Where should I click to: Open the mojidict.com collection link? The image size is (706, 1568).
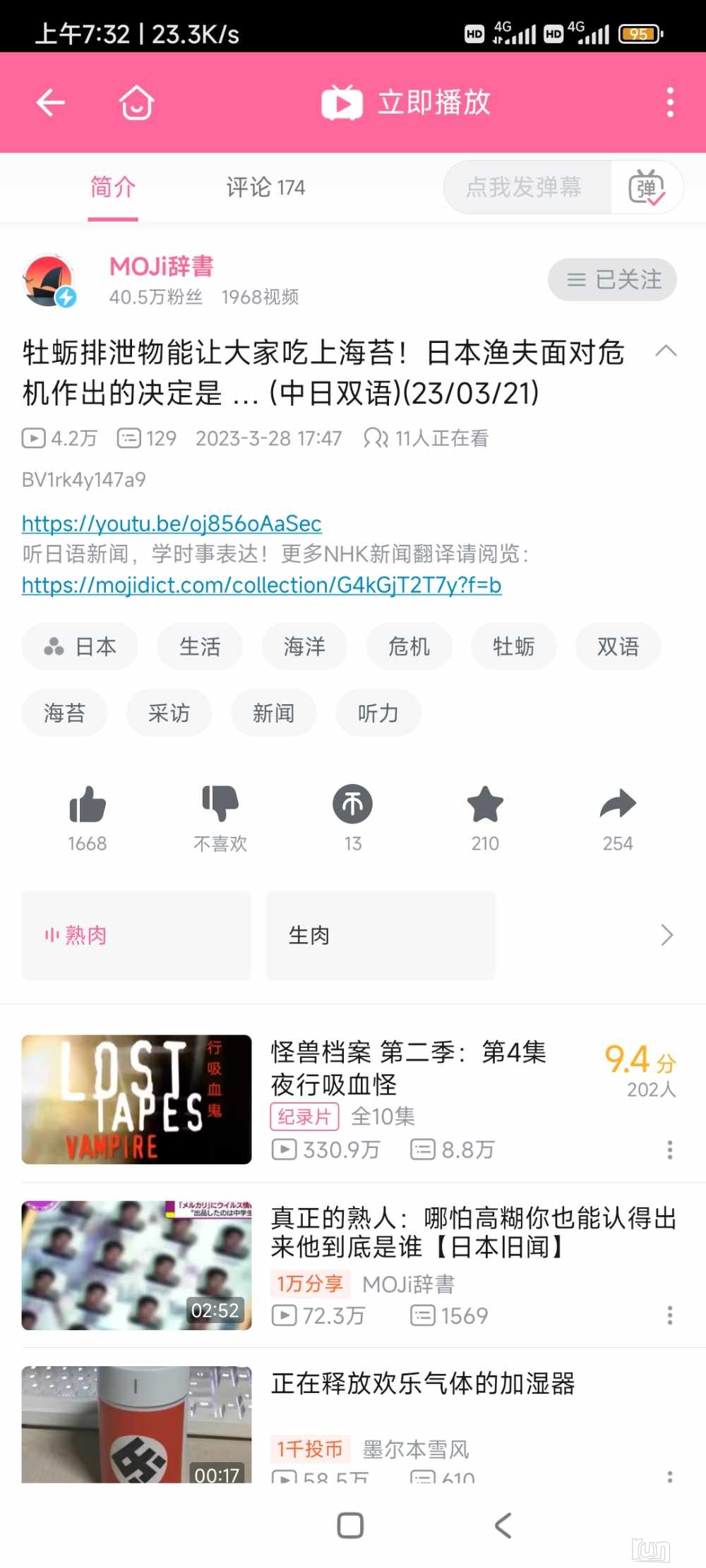(x=261, y=585)
